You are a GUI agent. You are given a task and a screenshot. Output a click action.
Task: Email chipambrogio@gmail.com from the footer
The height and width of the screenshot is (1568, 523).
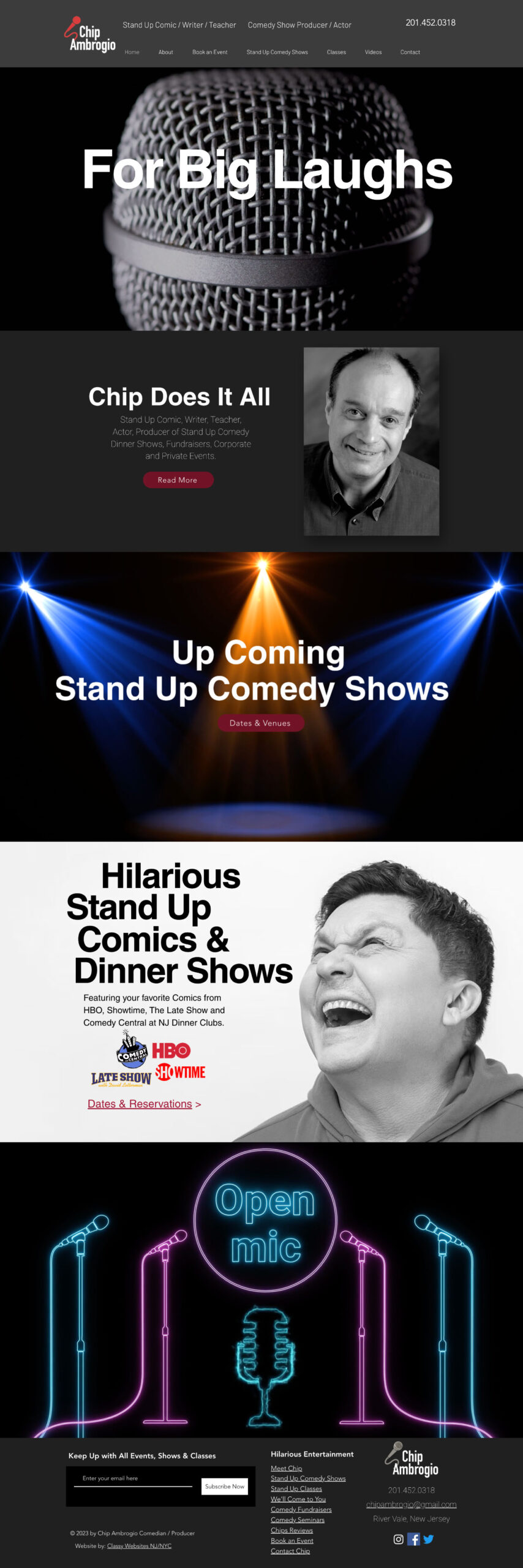(x=411, y=1504)
